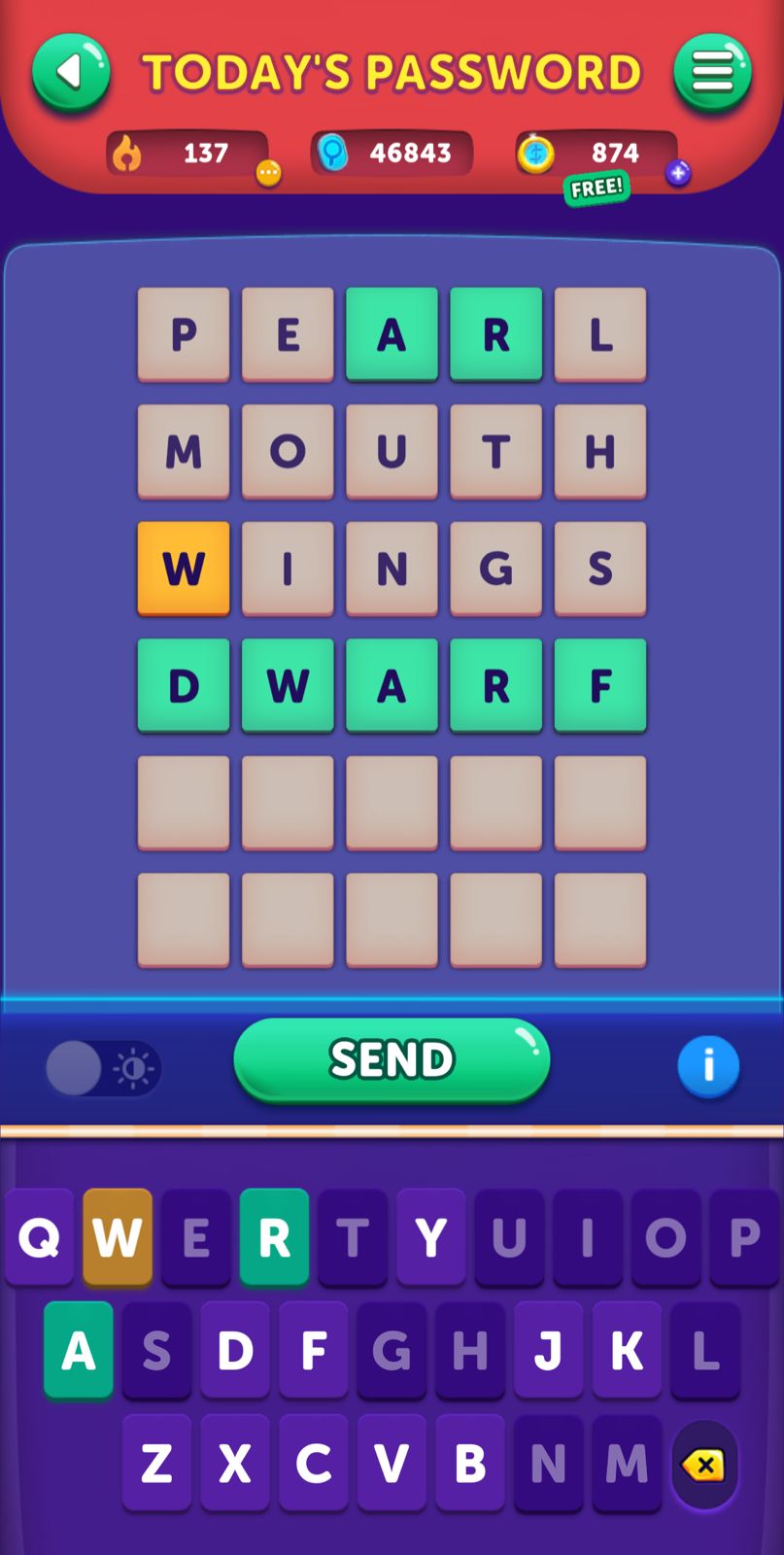This screenshot has width=784, height=1555.
Task: Open the blue info button
Action: click(x=708, y=1066)
